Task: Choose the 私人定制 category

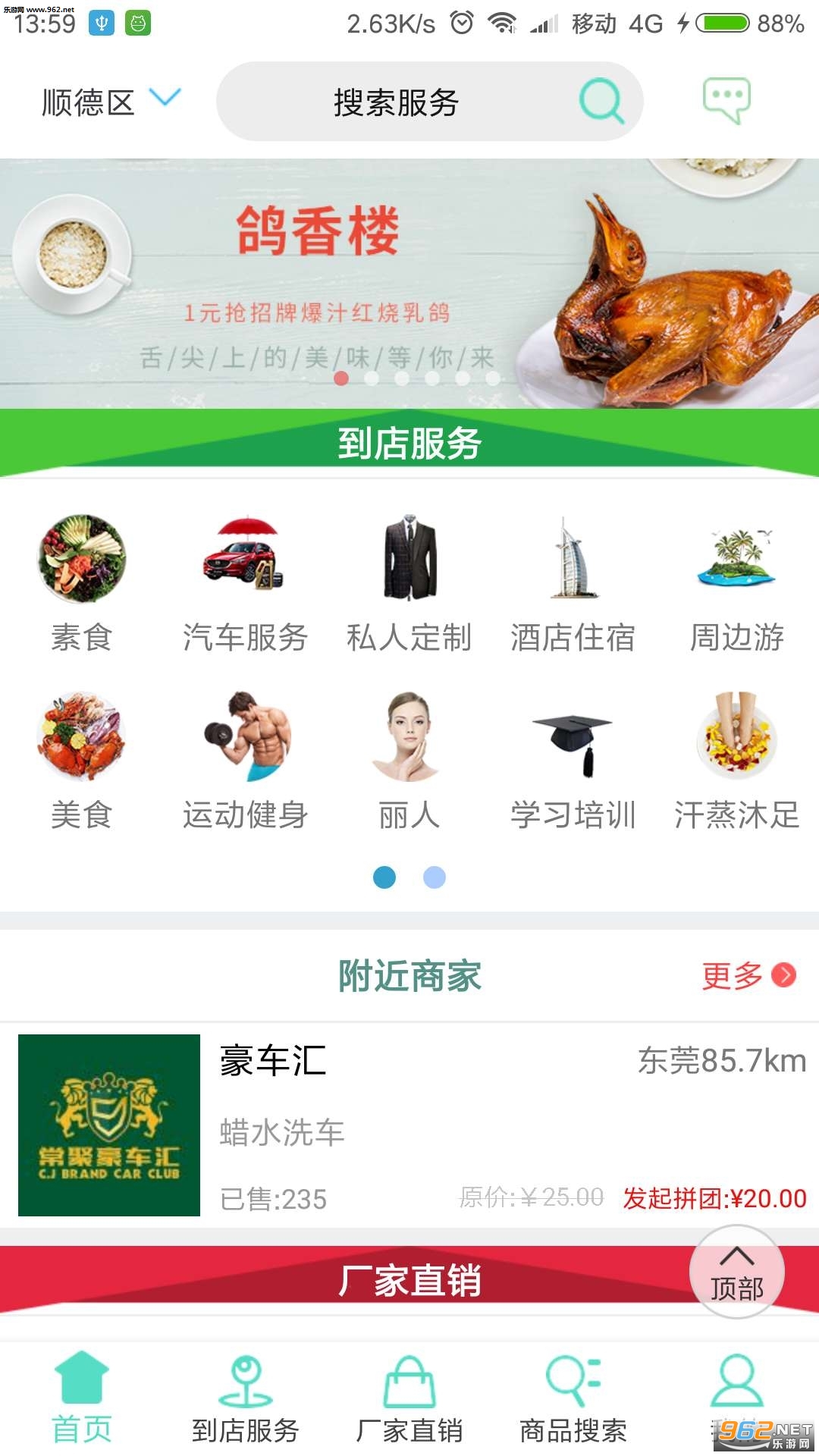Action: (409, 582)
